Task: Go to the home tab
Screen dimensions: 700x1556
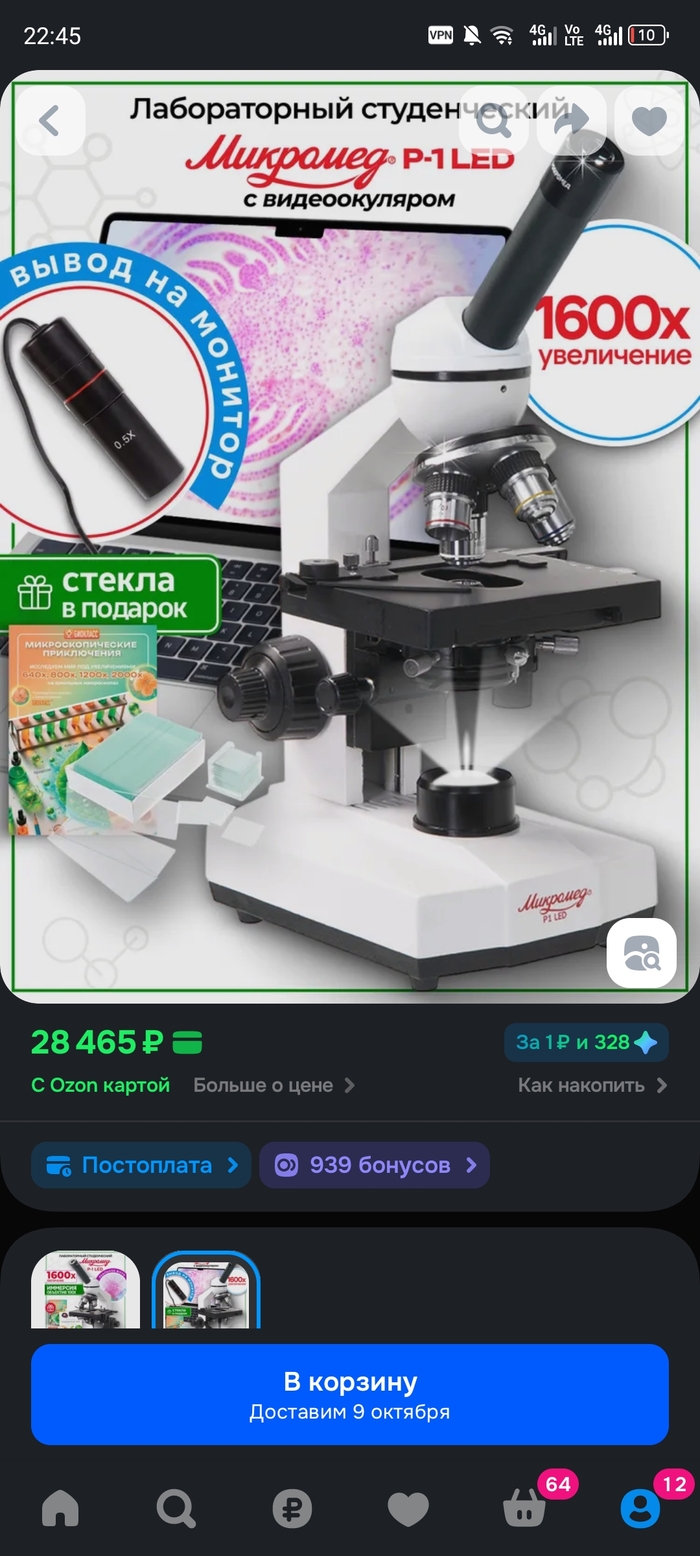Action: (x=60, y=1508)
